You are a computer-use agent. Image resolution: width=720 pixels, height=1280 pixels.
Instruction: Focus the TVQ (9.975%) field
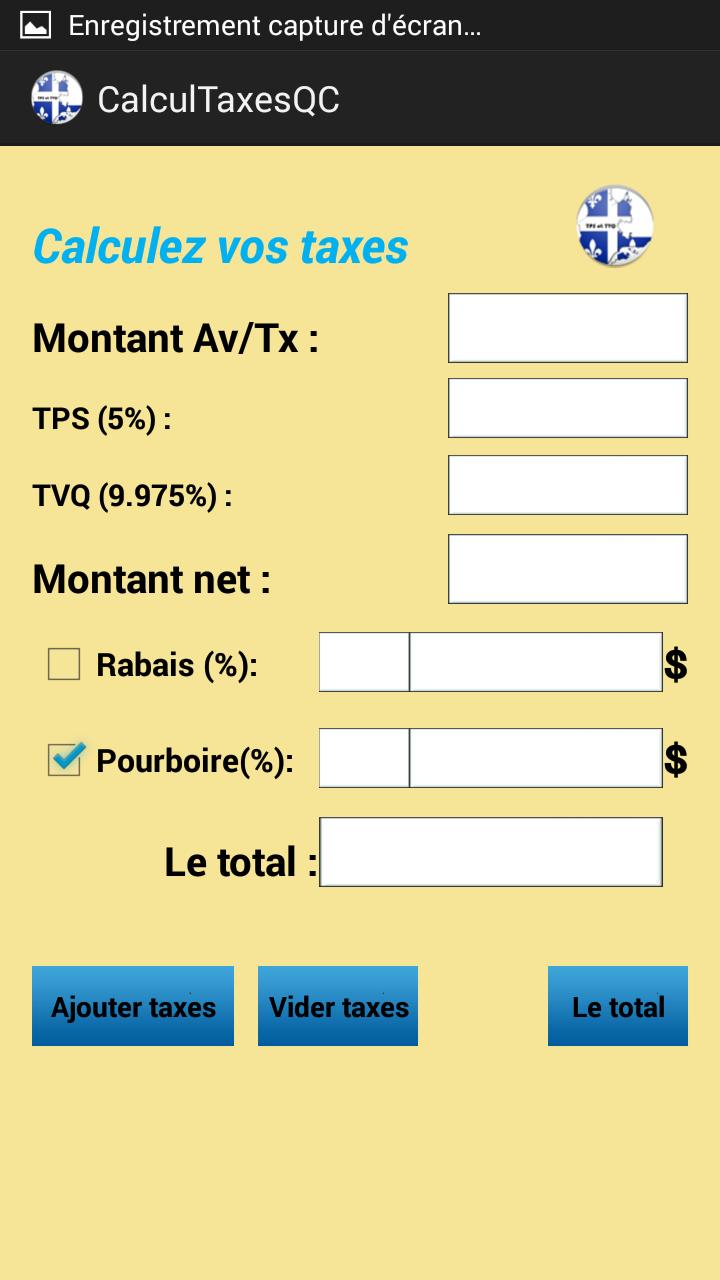click(567, 485)
